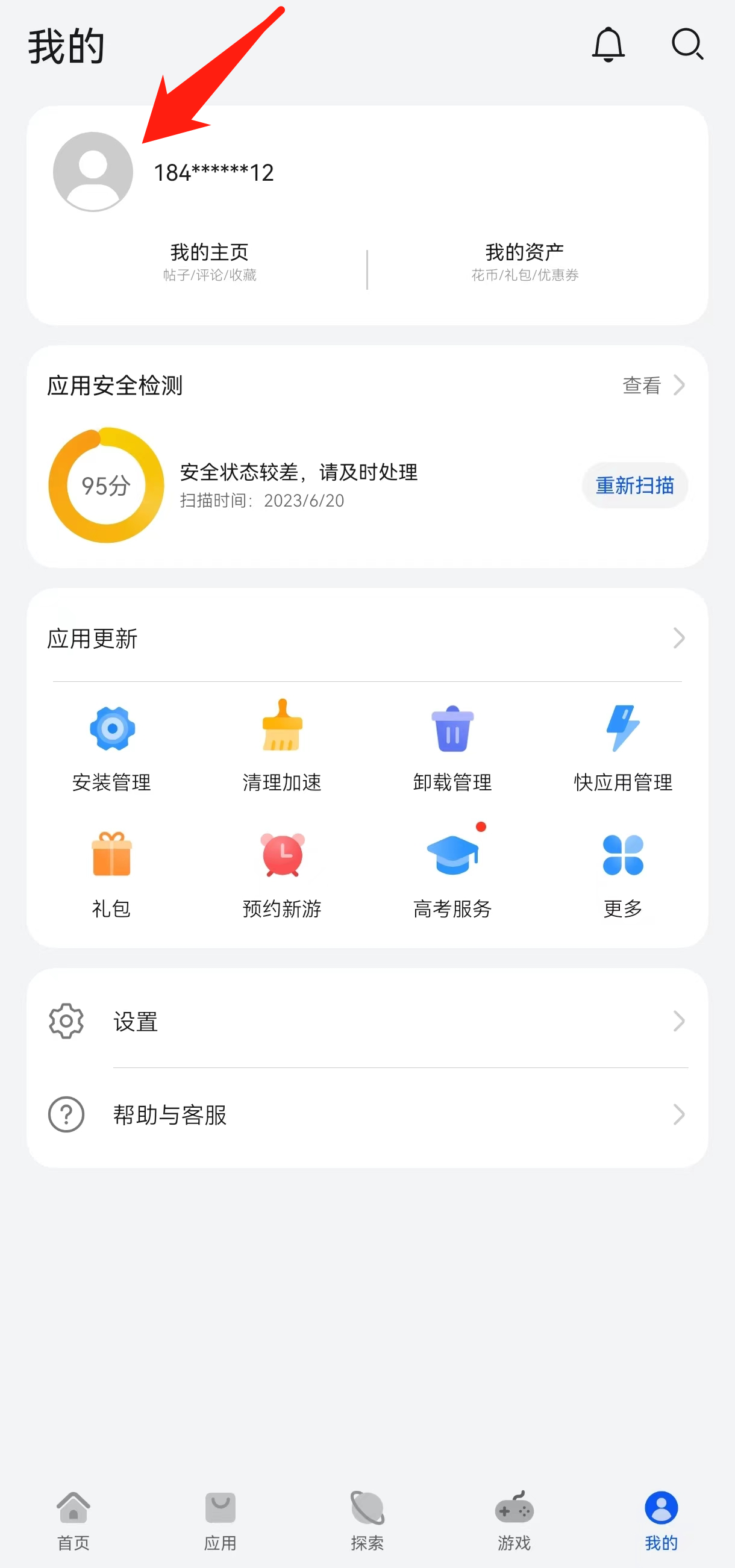The width and height of the screenshot is (735, 1568).
Task: Open the notifications bell
Action: pyautogui.click(x=608, y=45)
